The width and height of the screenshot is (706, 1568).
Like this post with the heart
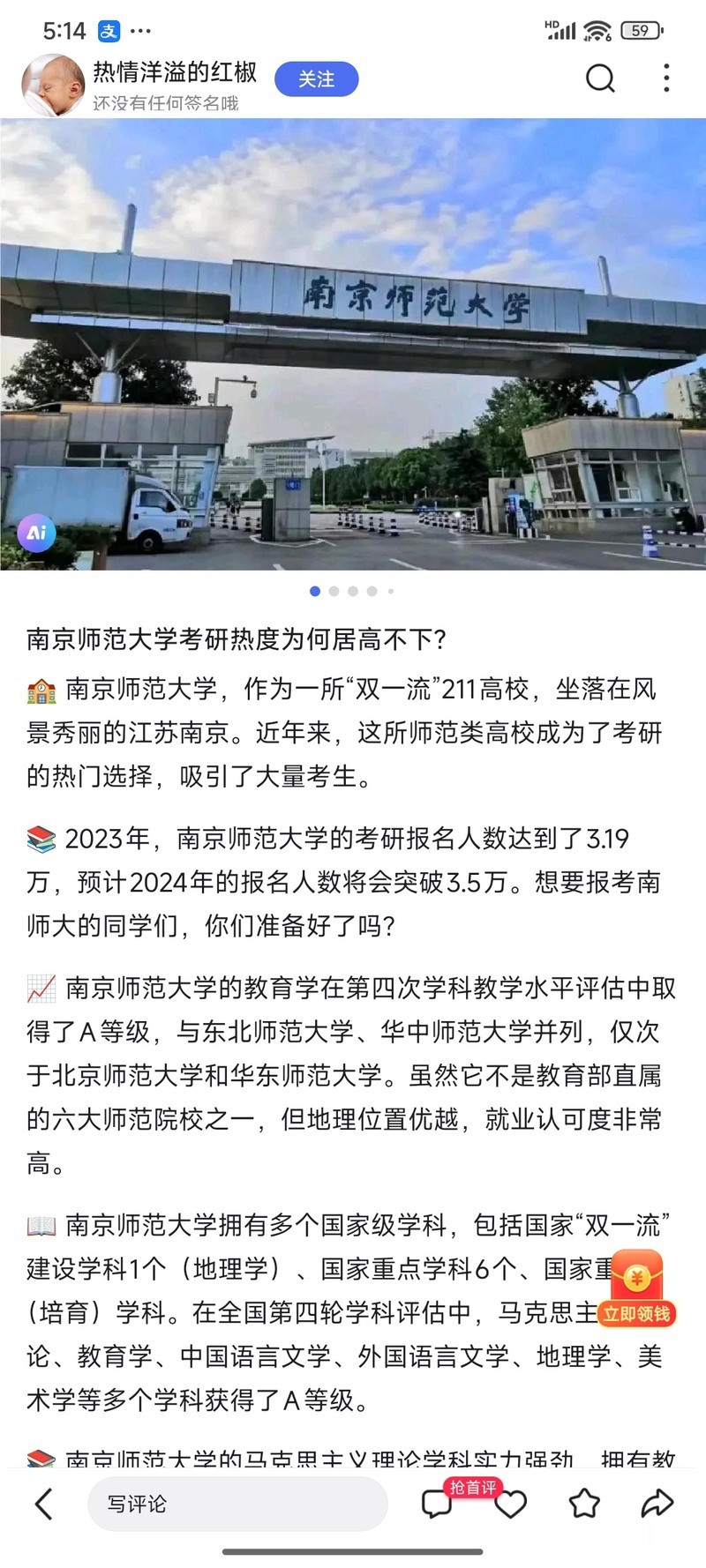(510, 1504)
